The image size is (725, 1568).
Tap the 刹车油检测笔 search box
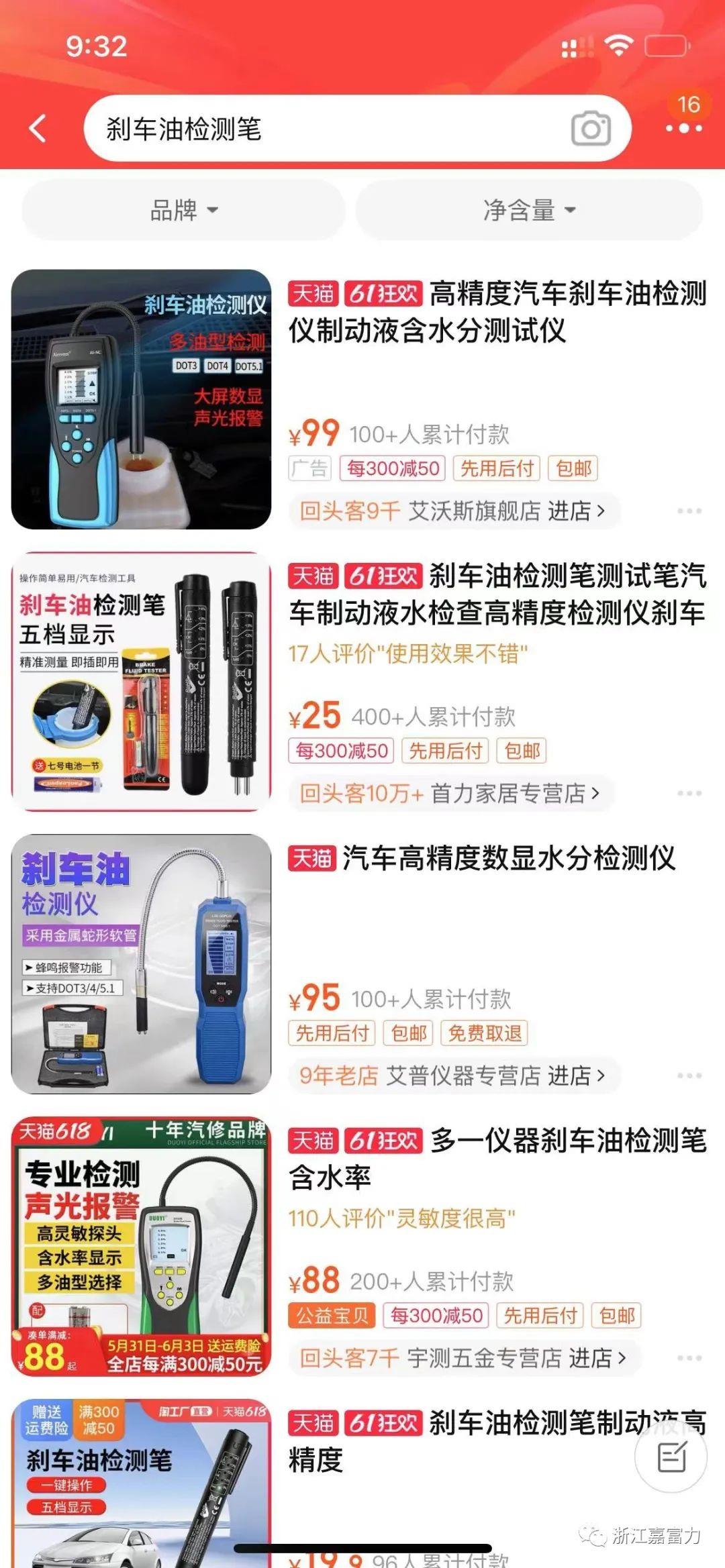tap(322, 128)
